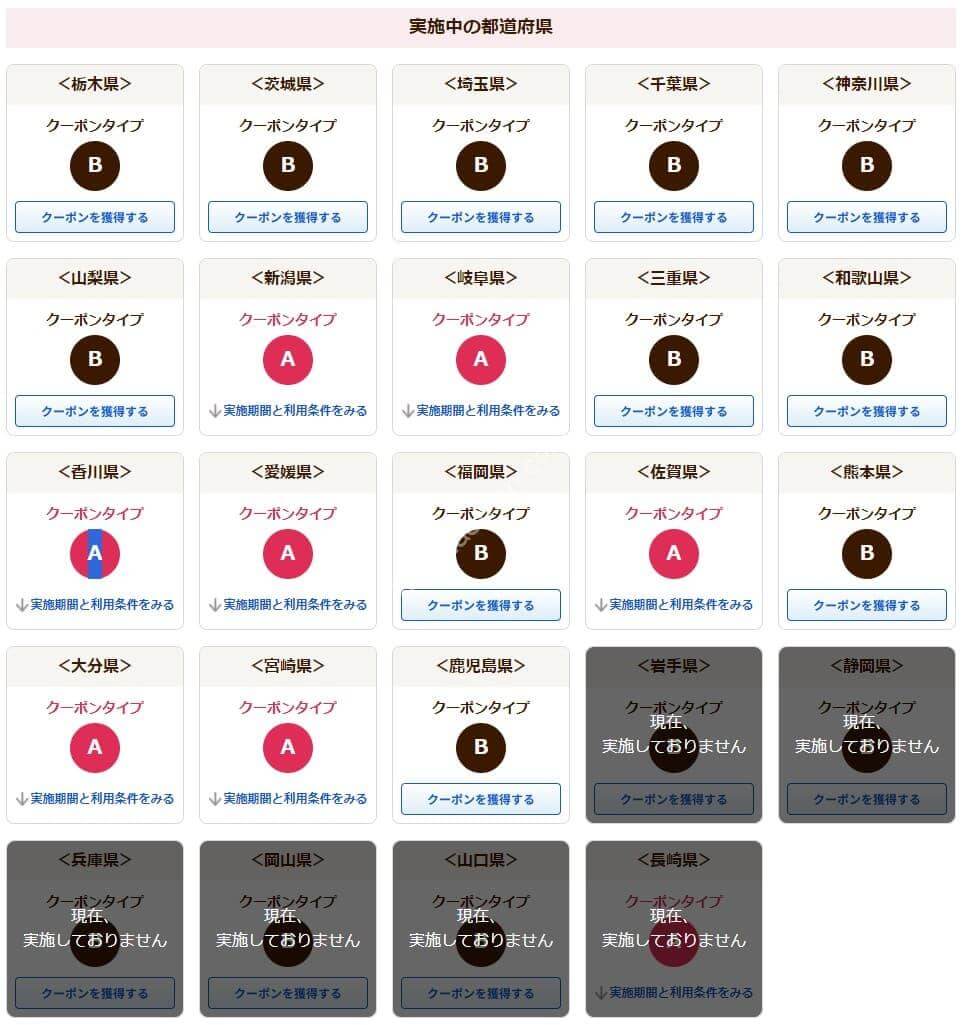
Task: Get the 鹿児島県 coupon
Action: 481,799
